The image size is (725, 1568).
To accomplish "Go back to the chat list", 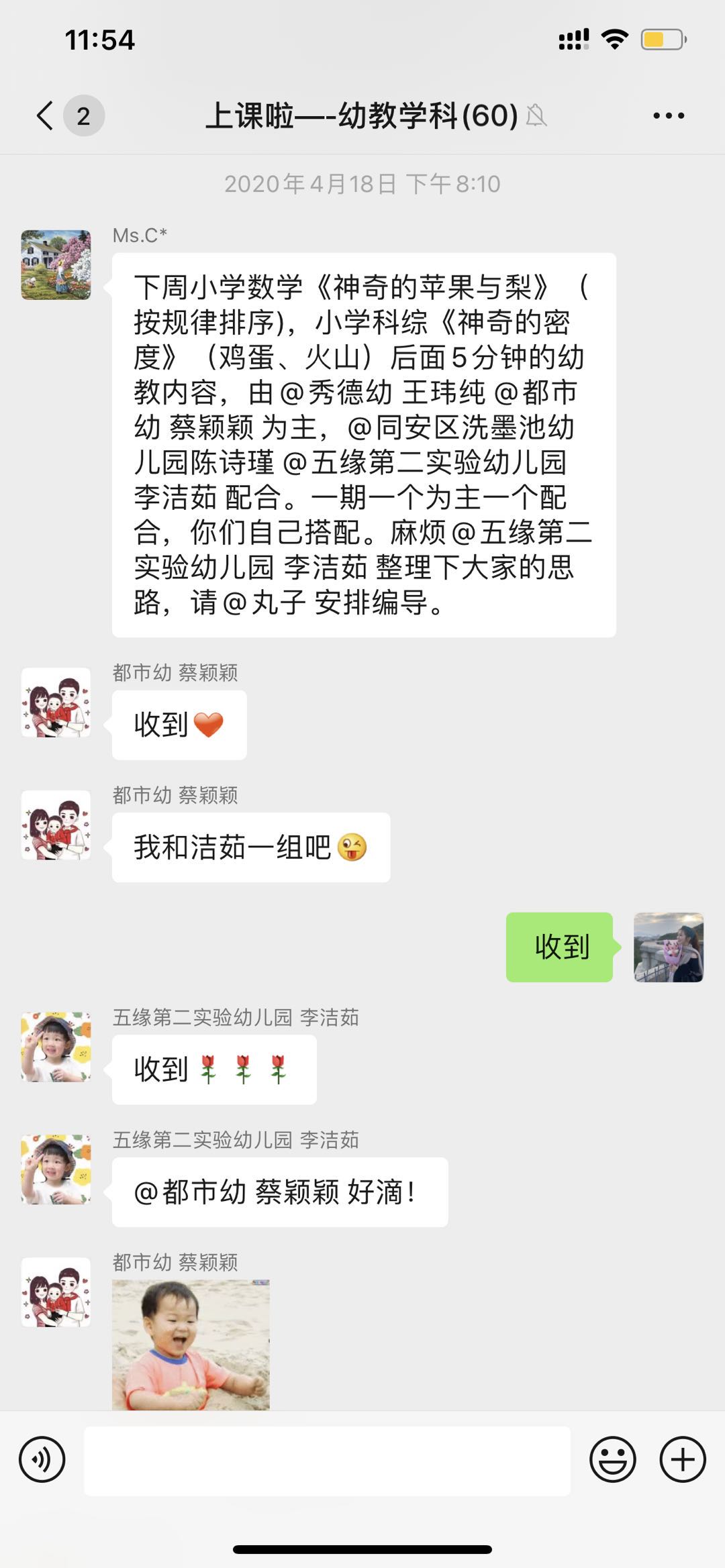I will [x=46, y=115].
